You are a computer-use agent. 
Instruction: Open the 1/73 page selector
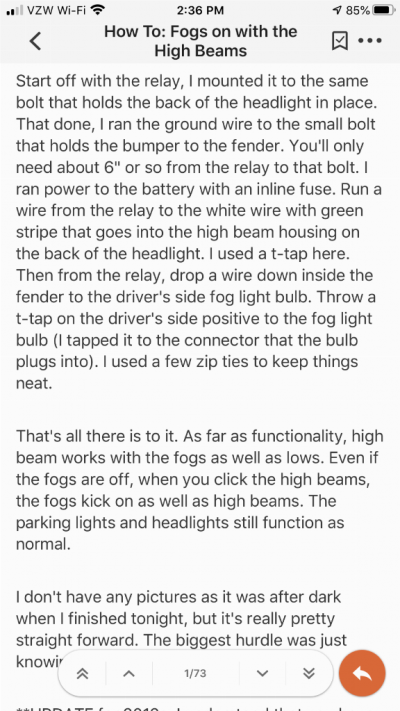(x=195, y=673)
